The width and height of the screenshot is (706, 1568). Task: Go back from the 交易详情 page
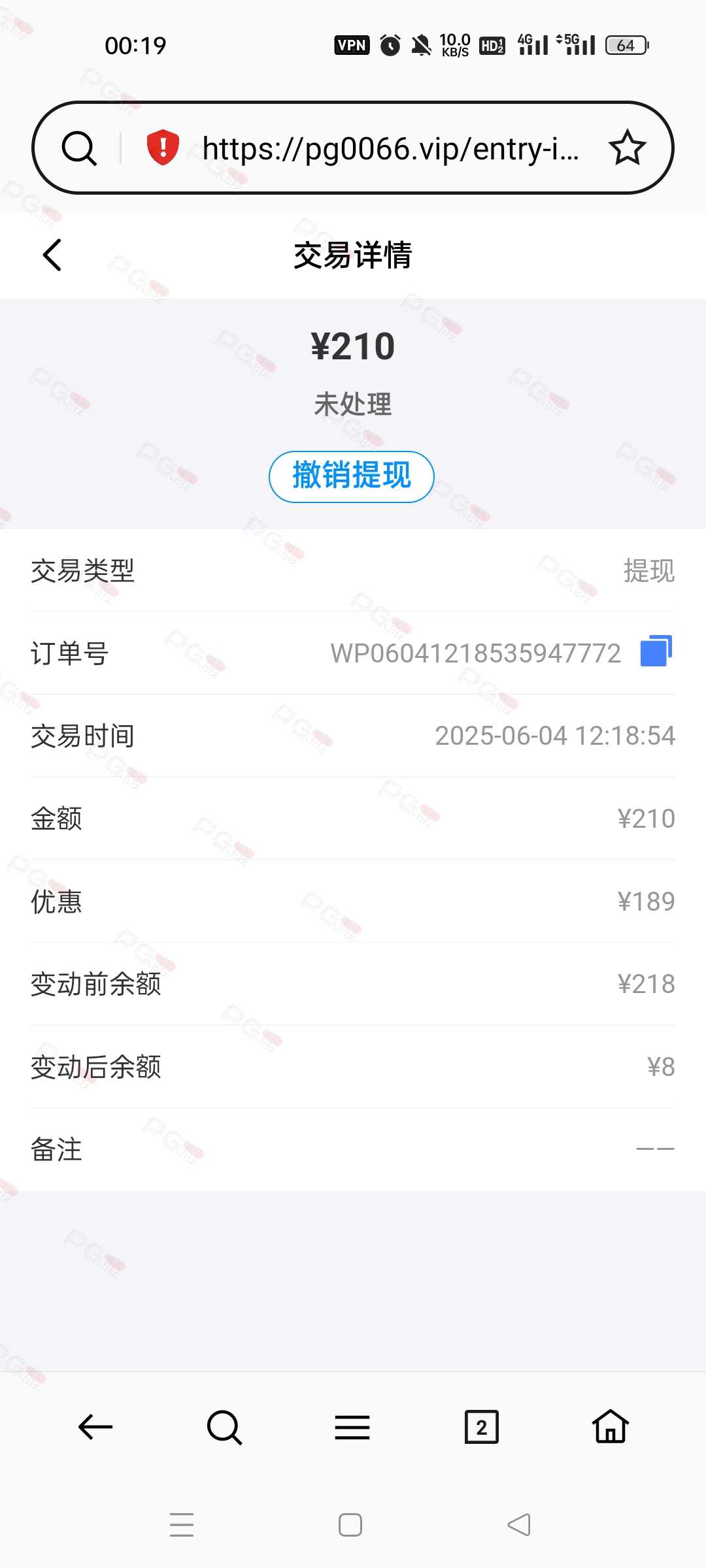click(x=52, y=255)
